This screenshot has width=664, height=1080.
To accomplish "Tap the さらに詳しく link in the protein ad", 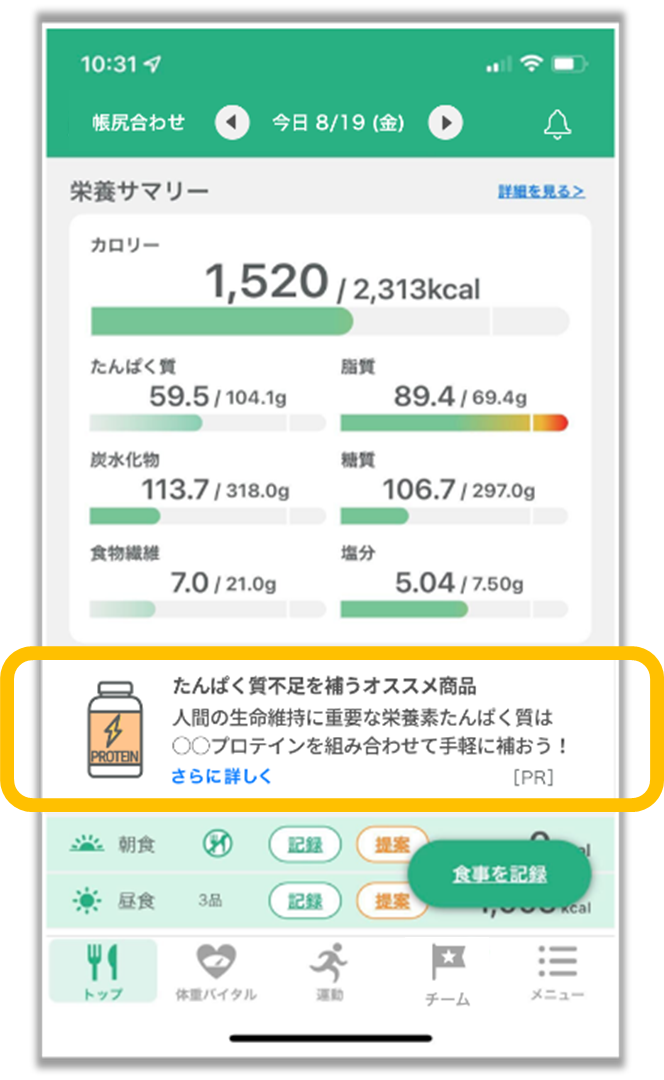I will pyautogui.click(x=221, y=776).
